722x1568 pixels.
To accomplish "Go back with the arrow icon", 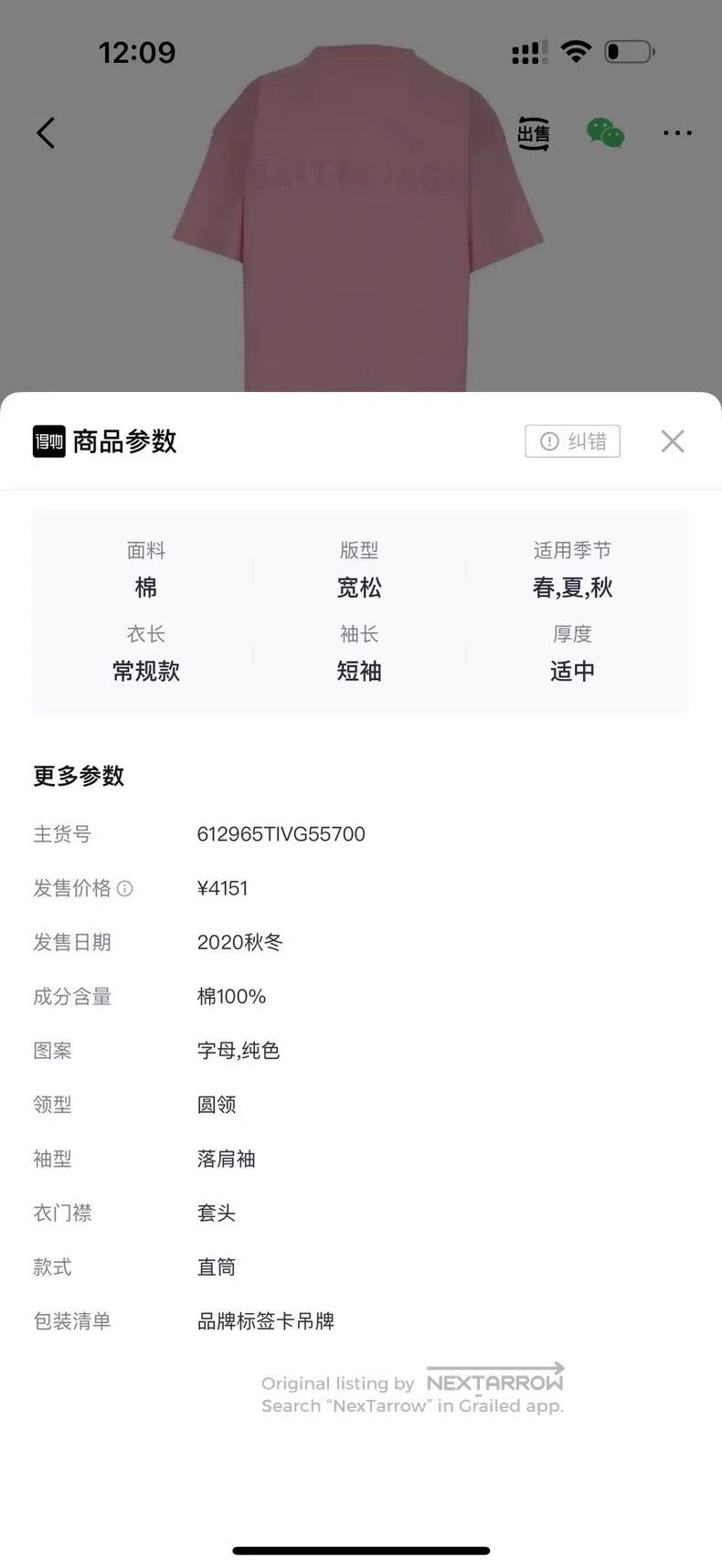I will [46, 133].
